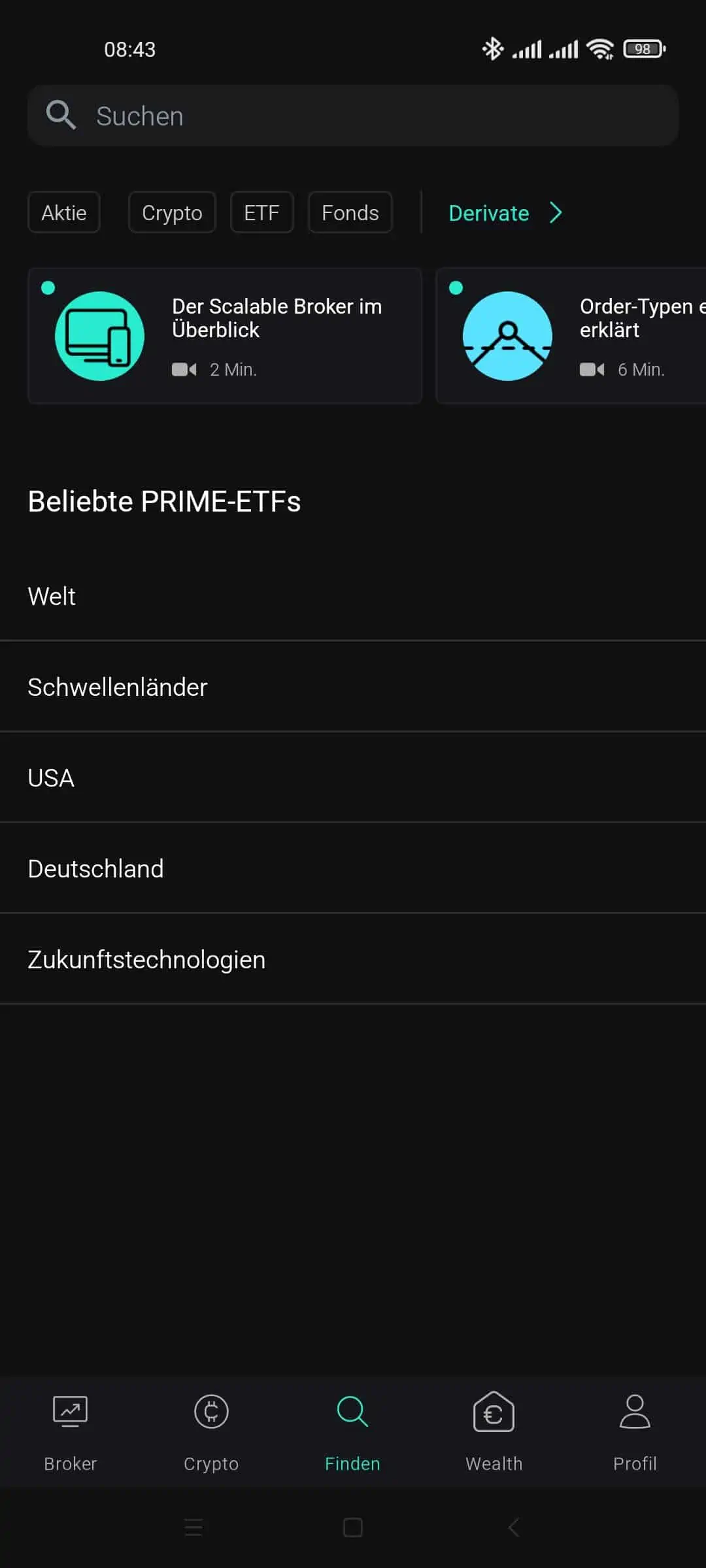
Task: Open Zukunftstechnologien ETFs
Action: click(x=353, y=960)
